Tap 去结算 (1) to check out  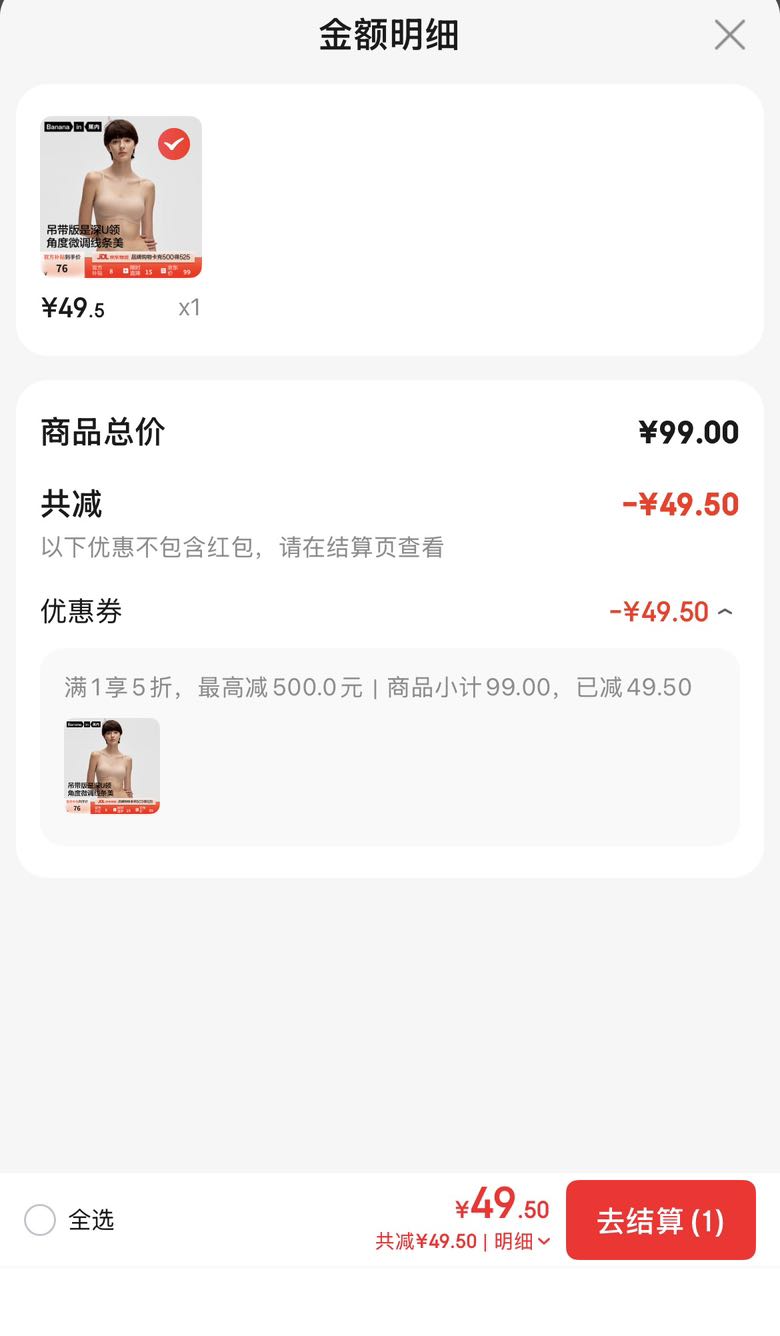tap(661, 1220)
